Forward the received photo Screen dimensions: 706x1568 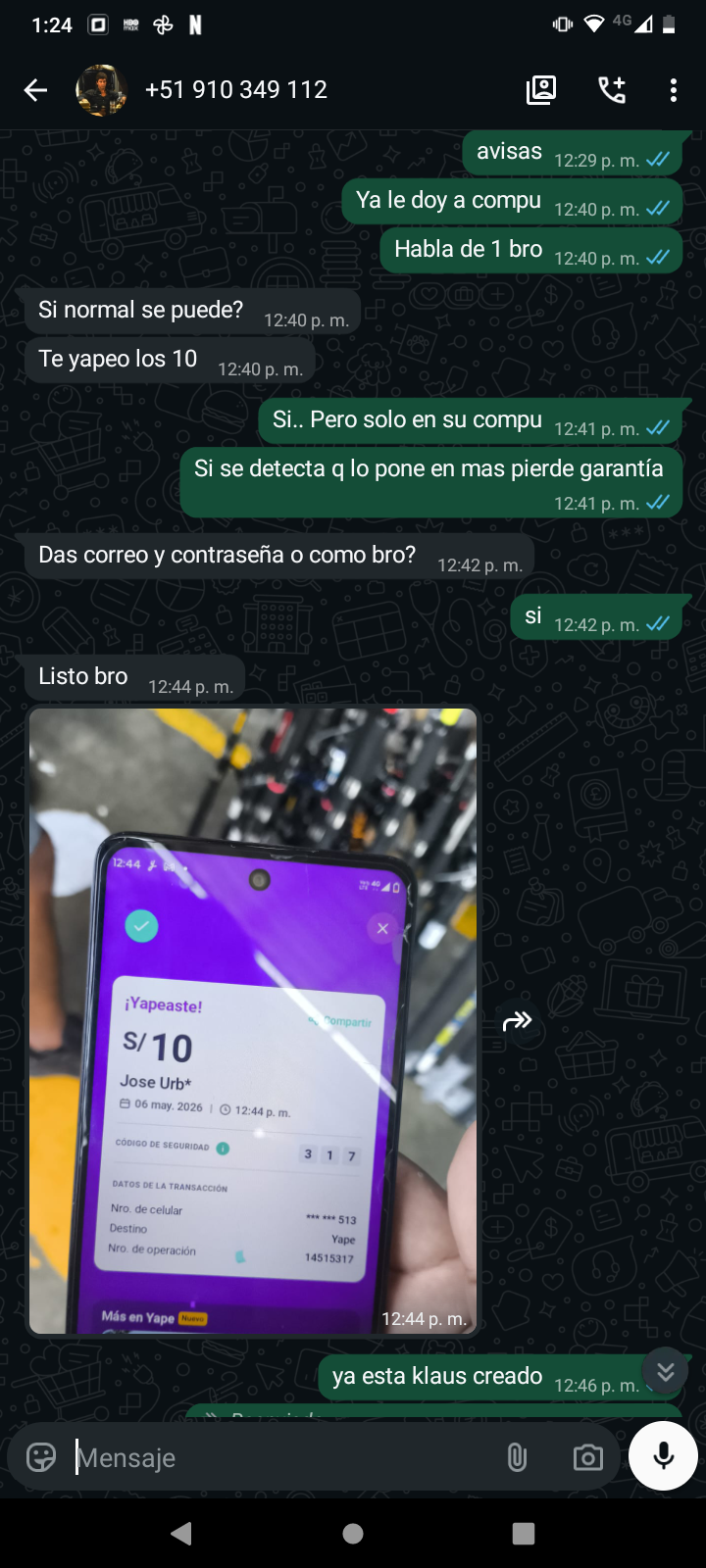click(517, 1021)
